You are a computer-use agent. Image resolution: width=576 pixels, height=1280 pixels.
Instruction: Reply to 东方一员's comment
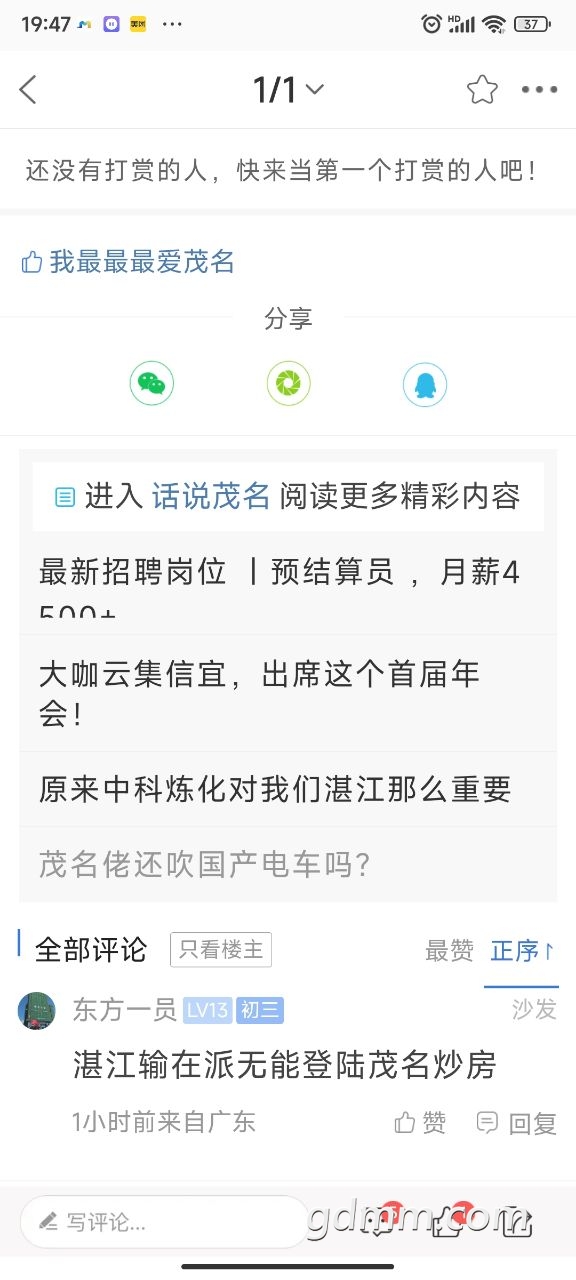pyautogui.click(x=516, y=1123)
